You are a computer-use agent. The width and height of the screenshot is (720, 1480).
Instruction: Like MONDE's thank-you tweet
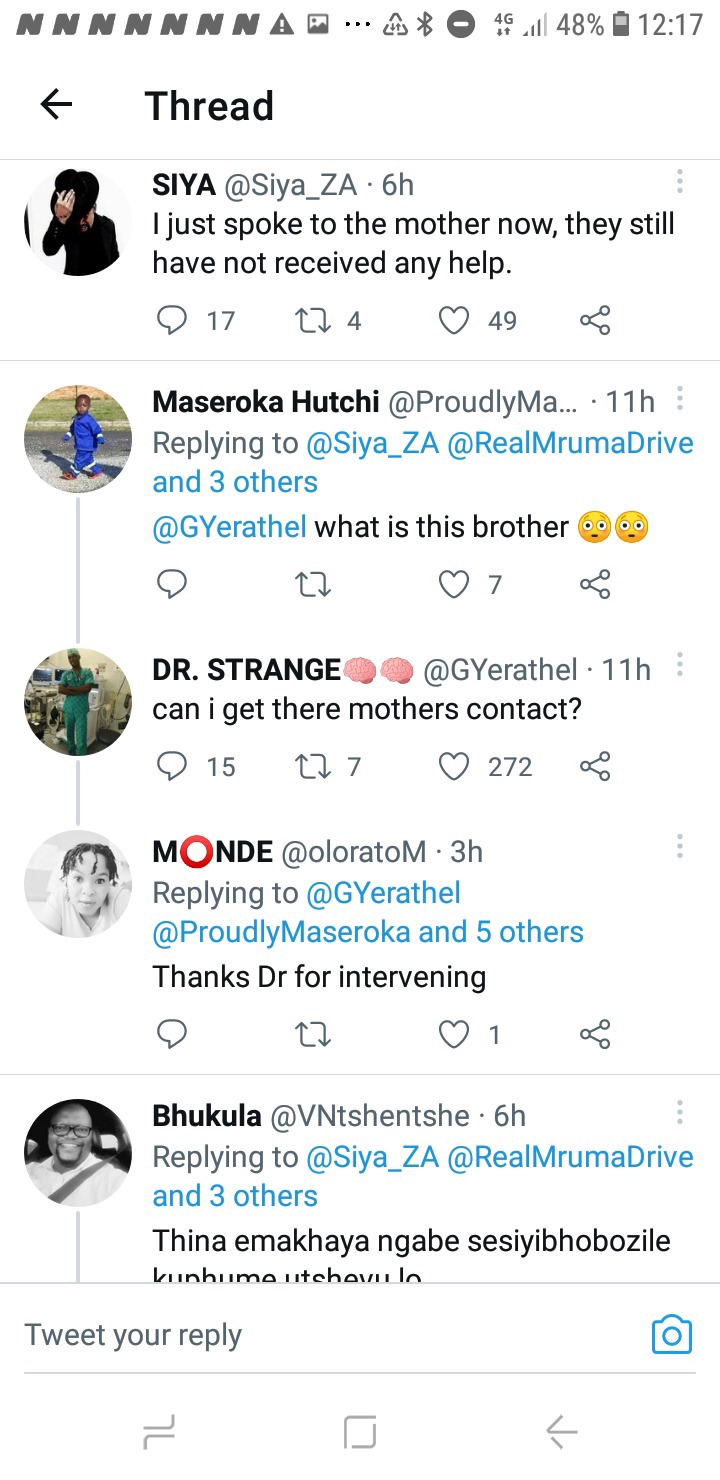click(454, 1034)
